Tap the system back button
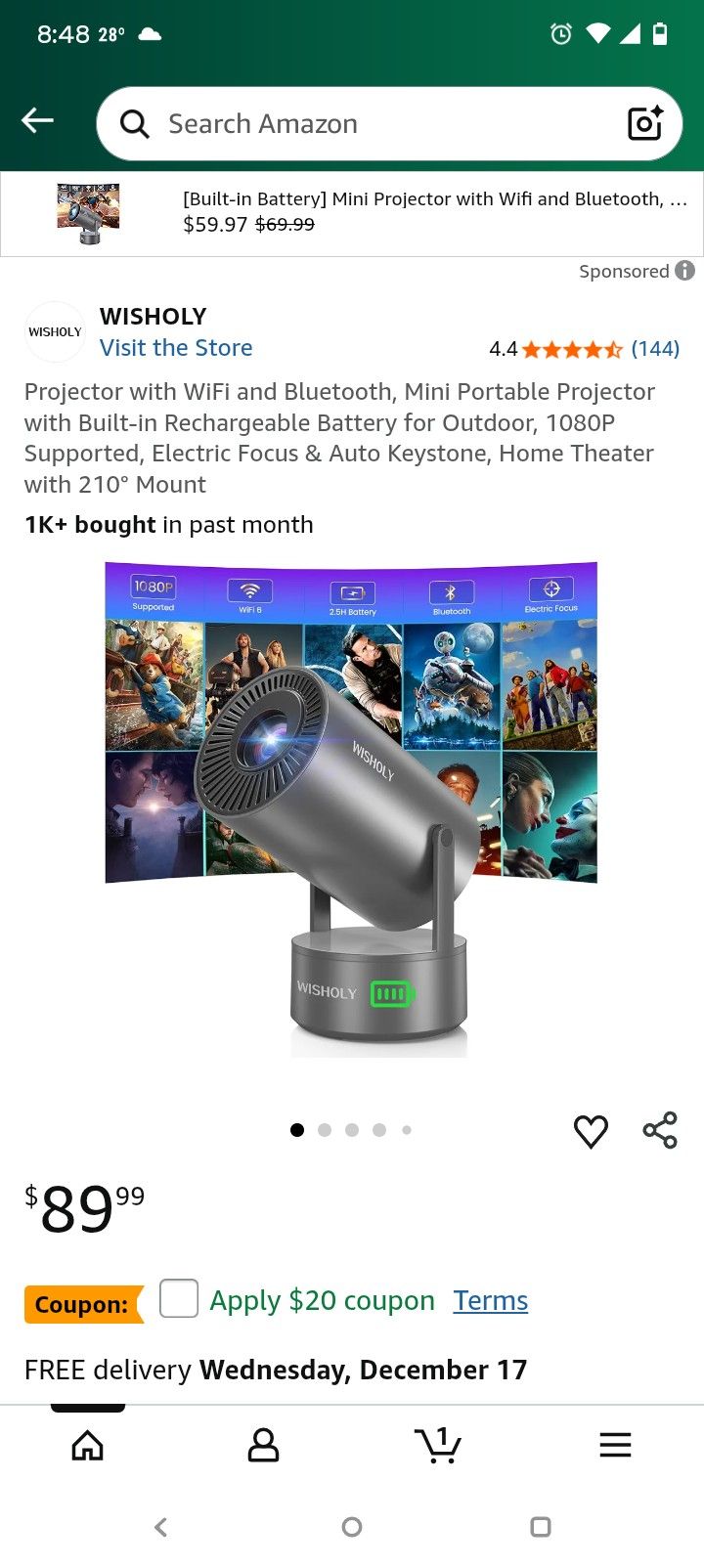The image size is (704, 1568). [x=161, y=1527]
